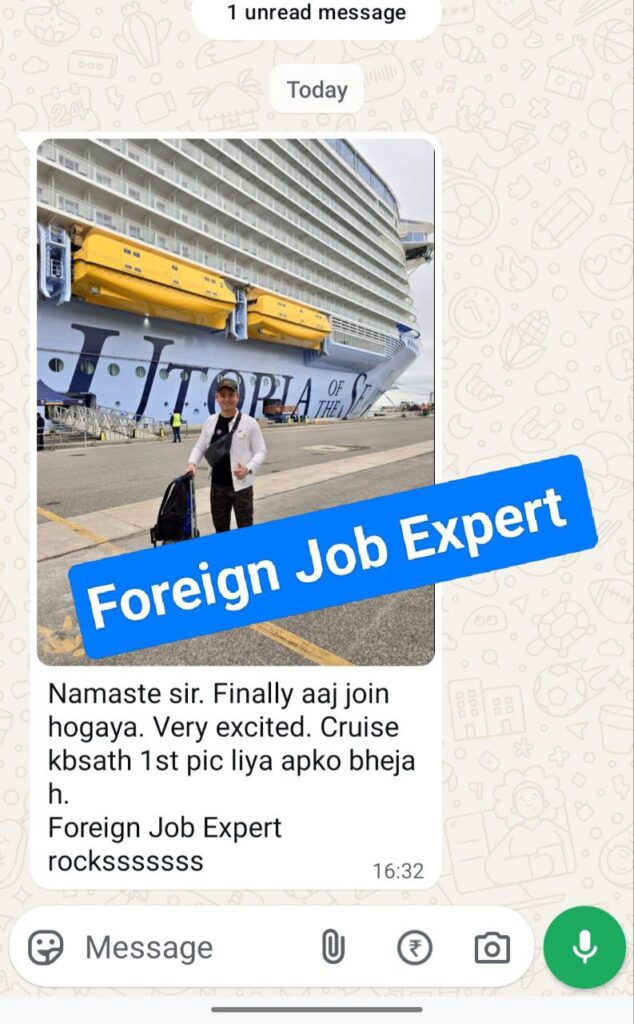Tap the green microphone voice message button
The height and width of the screenshot is (1024, 634).
click(x=584, y=947)
